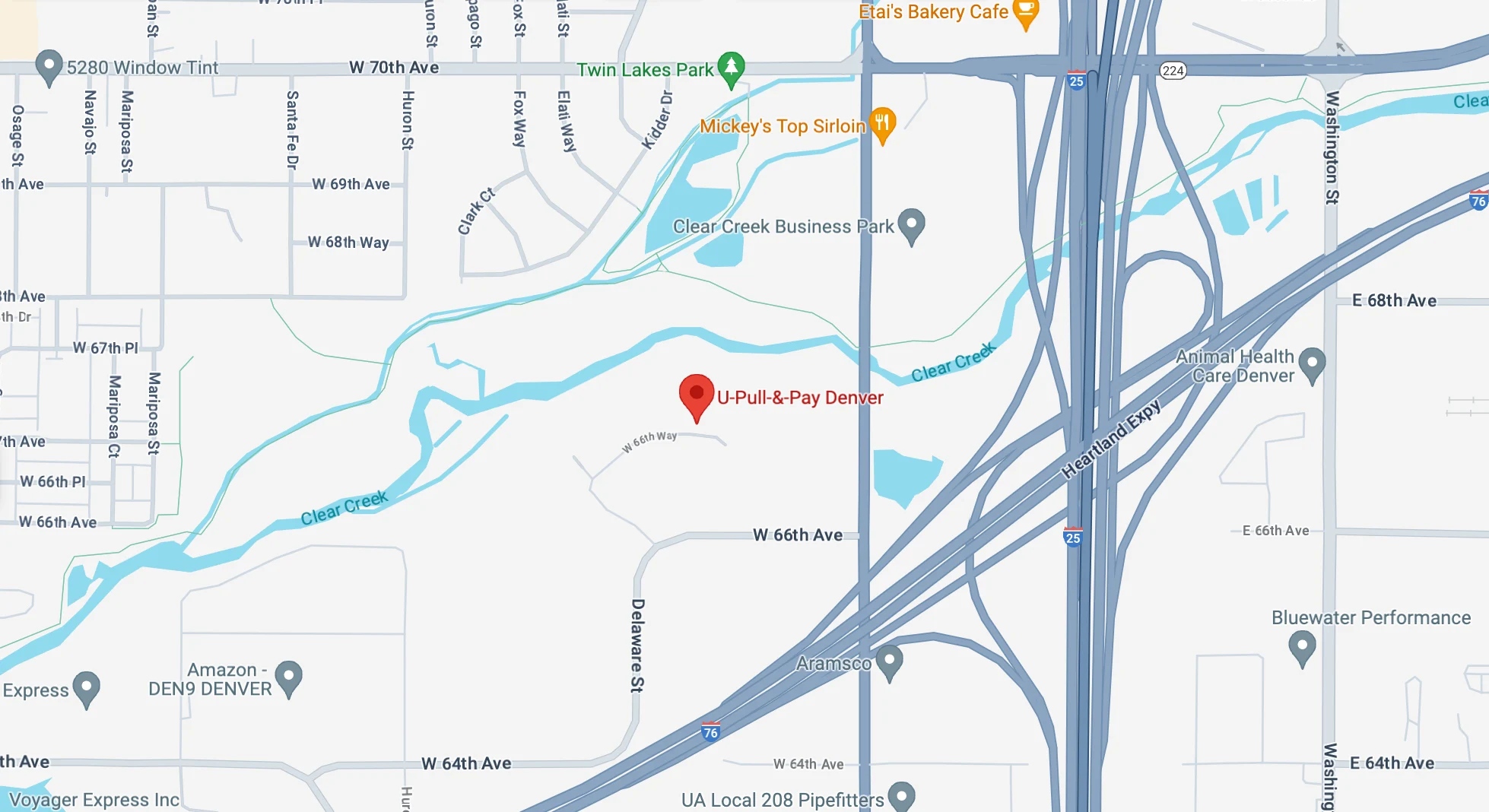Screen dimensions: 1489x812
Task: Tap Etai's Bakery Cafe marker
Action: coord(1026,12)
